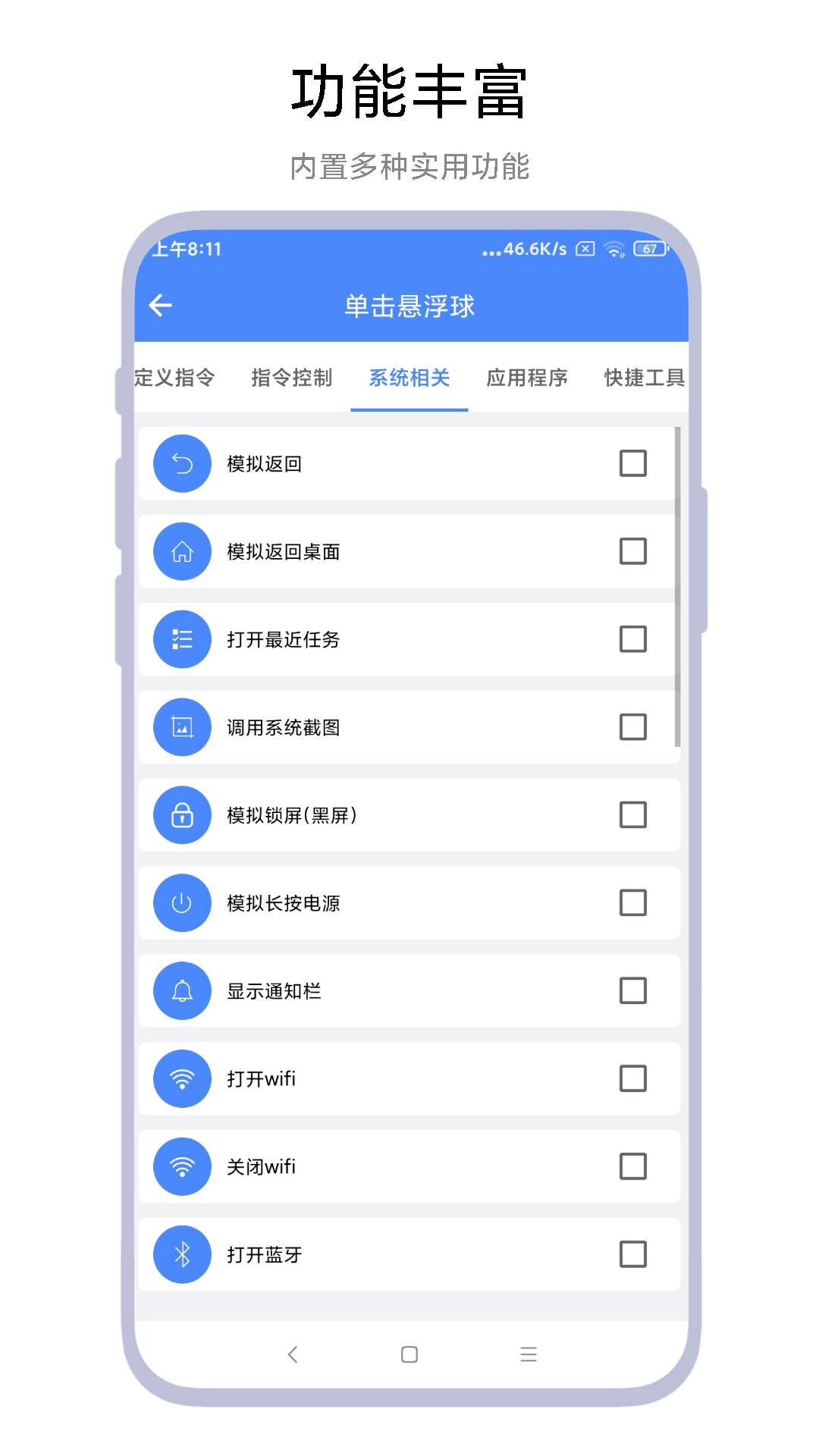
Task: Click the 打开蓝牙 bluetooth icon
Action: [x=181, y=1254]
